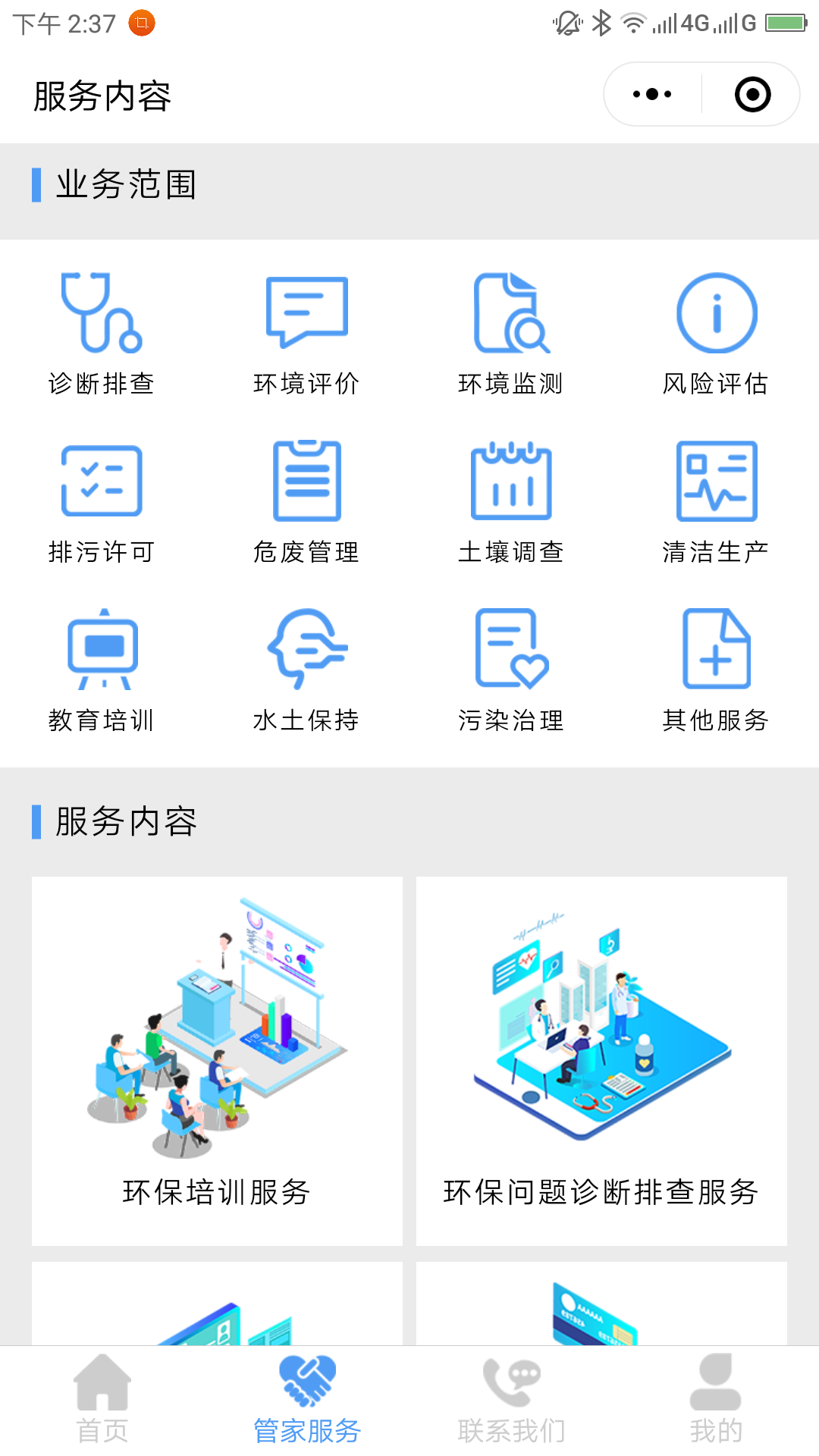This screenshot has height=1456, width=819.
Task: Open 排污许可 service
Action: click(x=102, y=502)
